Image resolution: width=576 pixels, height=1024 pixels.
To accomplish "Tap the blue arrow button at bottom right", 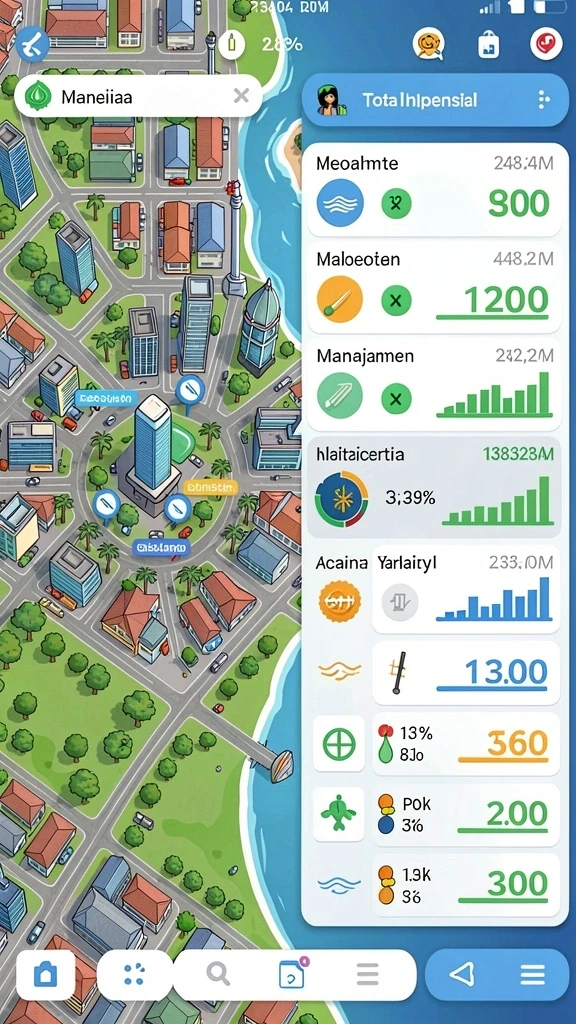I will pyautogui.click(x=462, y=975).
